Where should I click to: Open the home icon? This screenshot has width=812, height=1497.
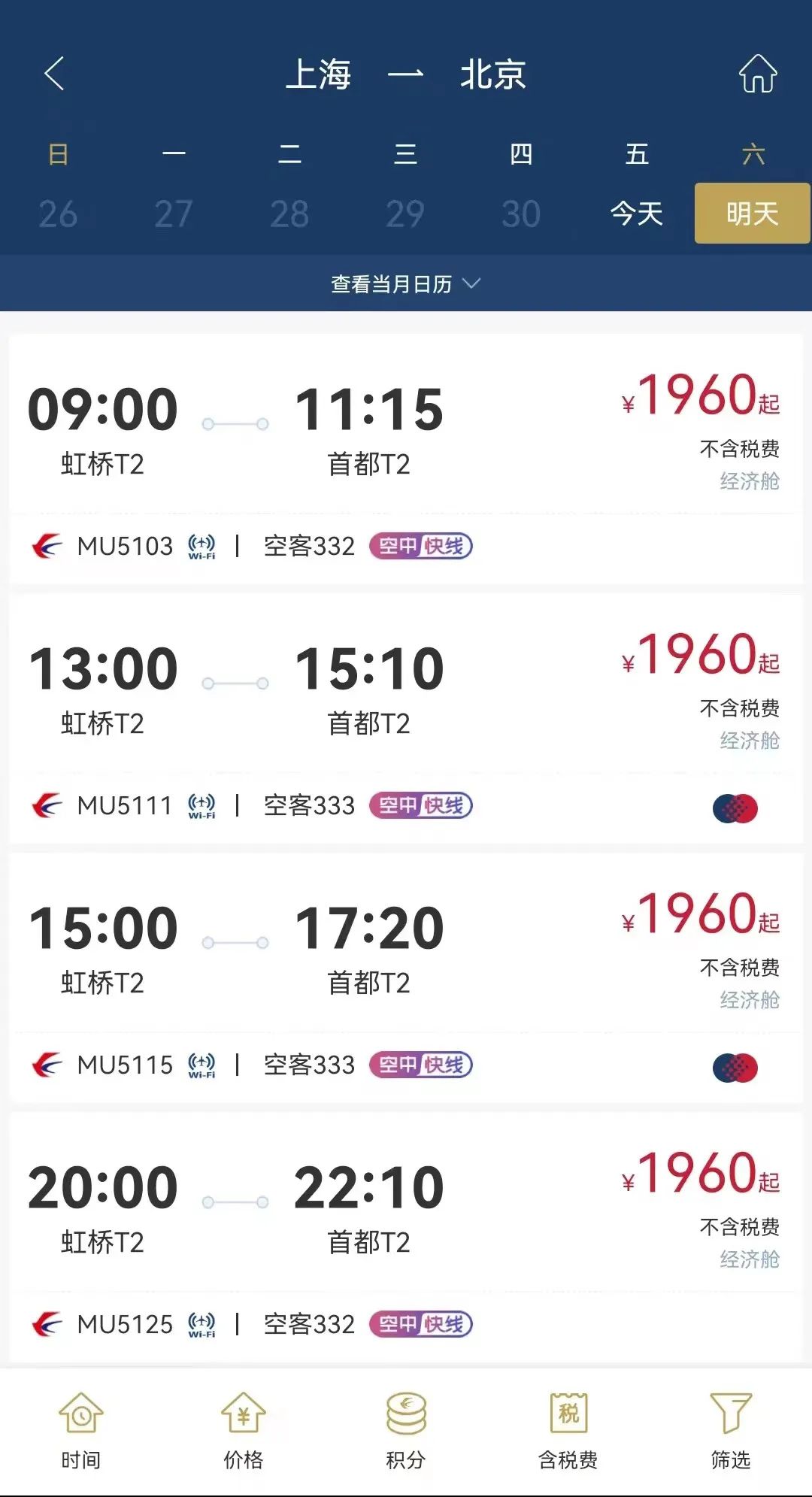[757, 74]
